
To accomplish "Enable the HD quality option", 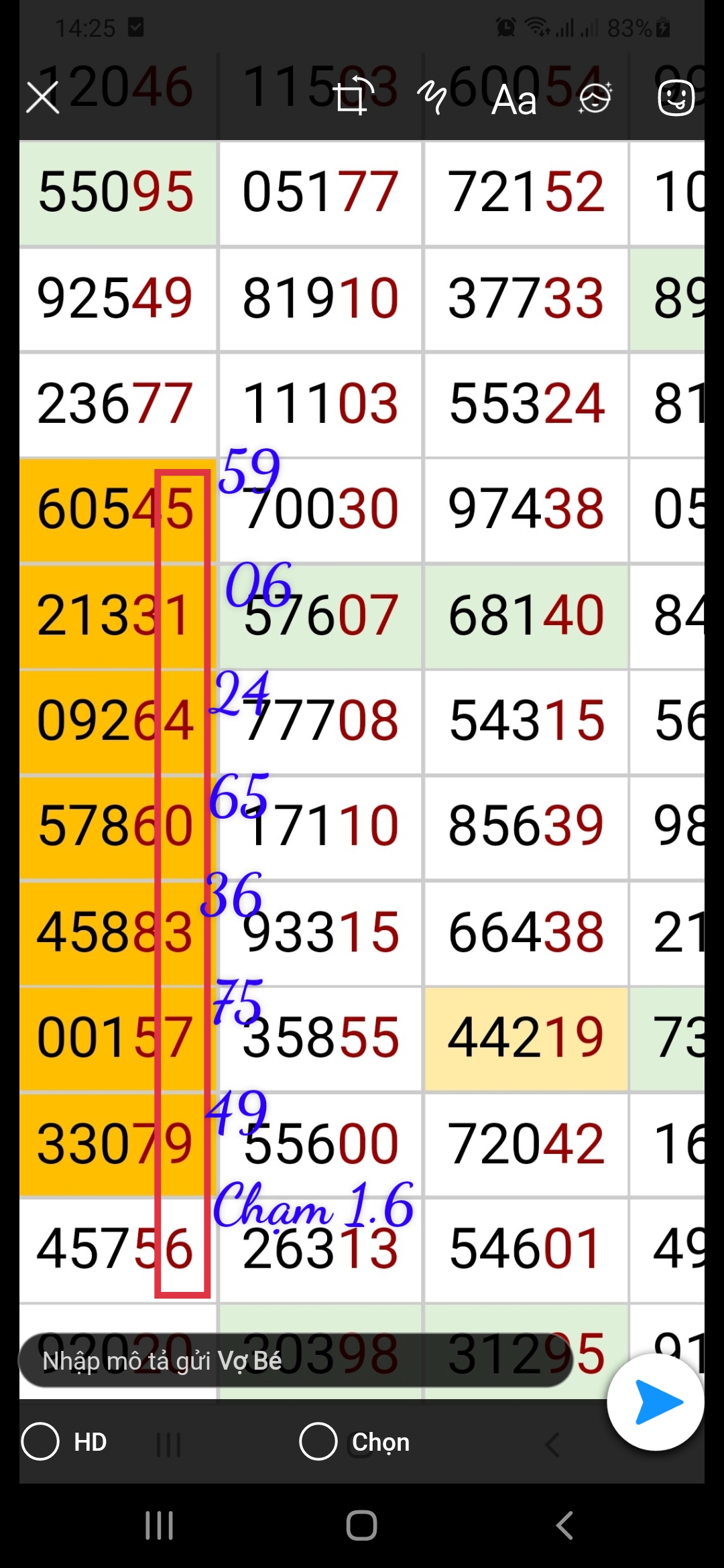I will pos(64,1441).
